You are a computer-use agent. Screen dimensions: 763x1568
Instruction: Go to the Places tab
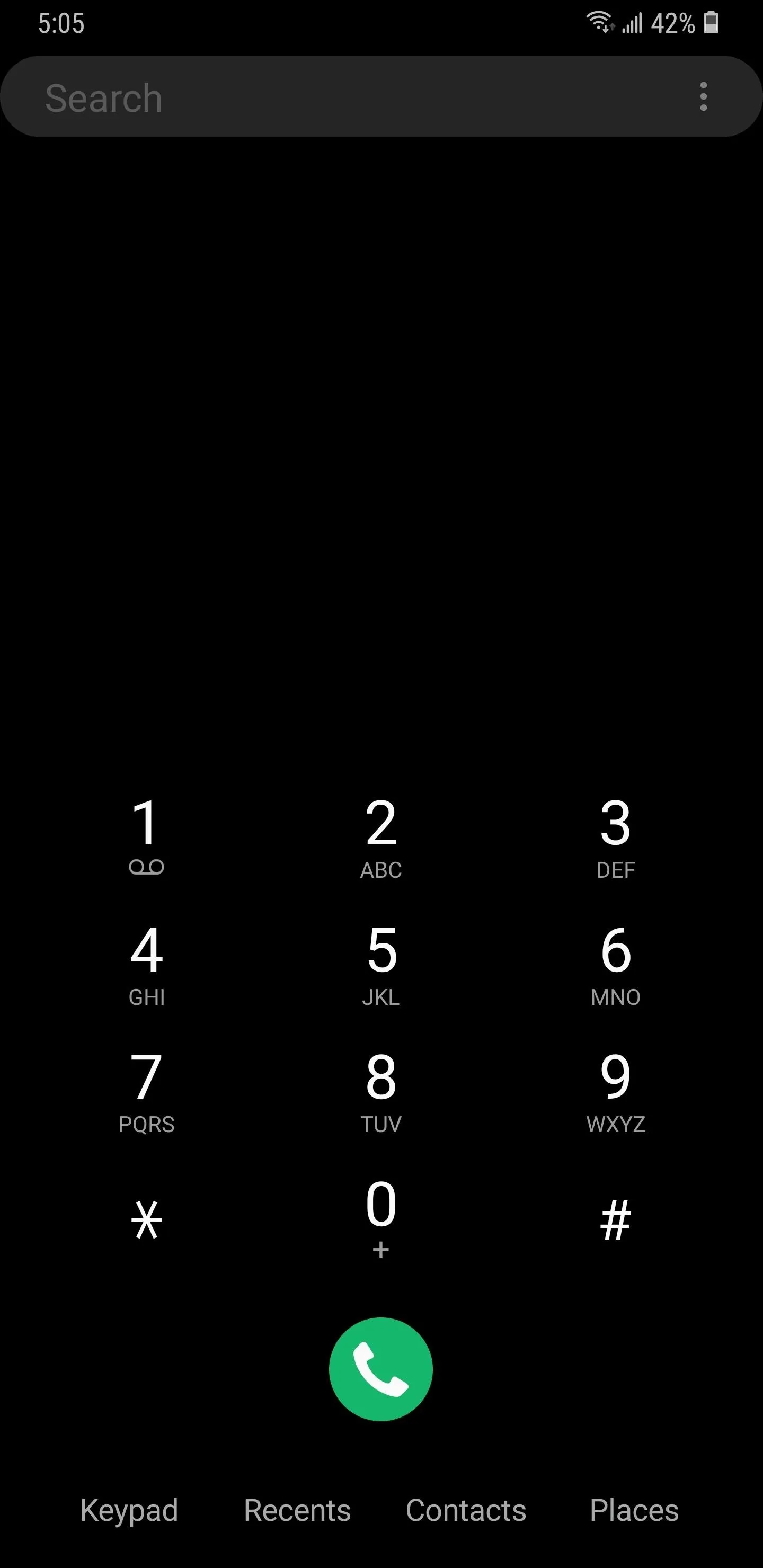click(634, 1511)
